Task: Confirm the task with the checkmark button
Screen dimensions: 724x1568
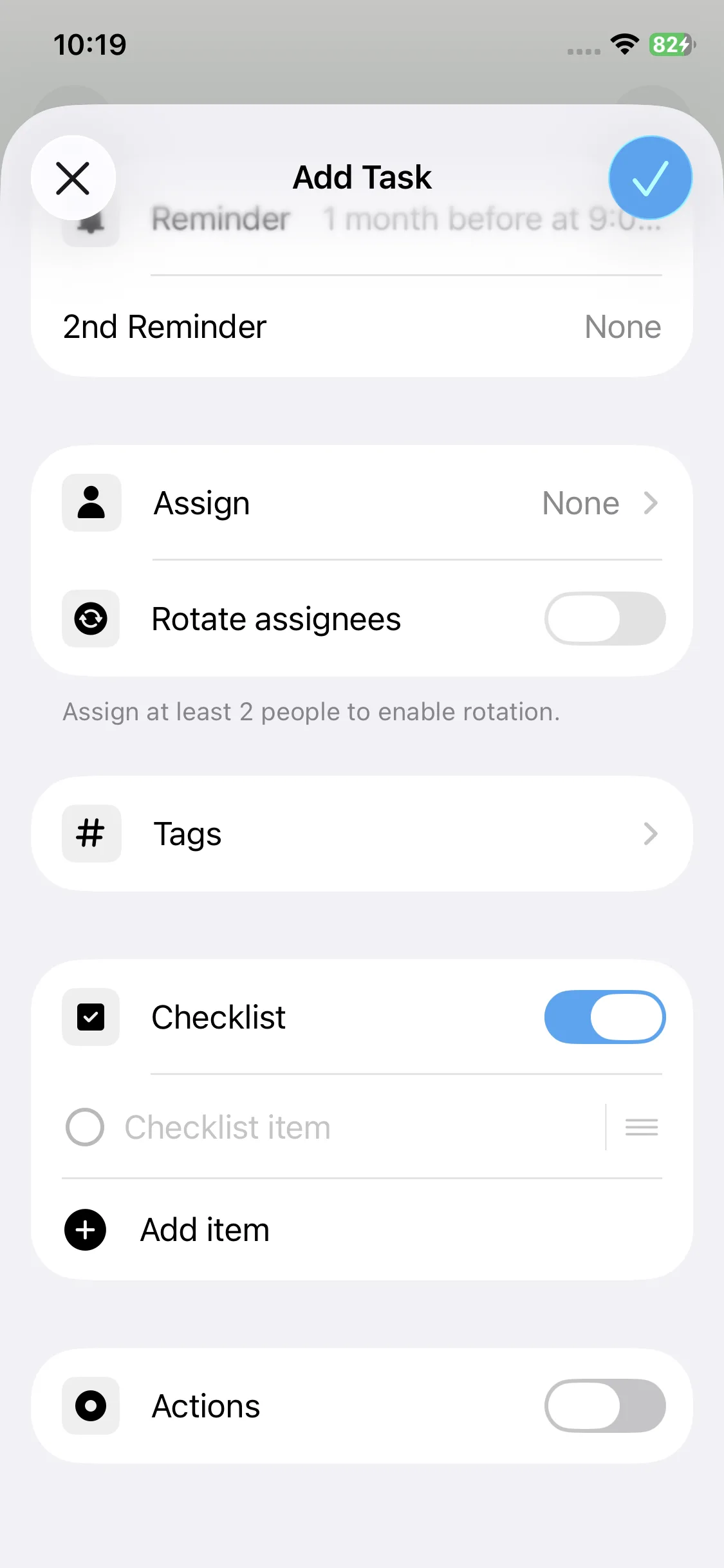Action: click(x=650, y=178)
